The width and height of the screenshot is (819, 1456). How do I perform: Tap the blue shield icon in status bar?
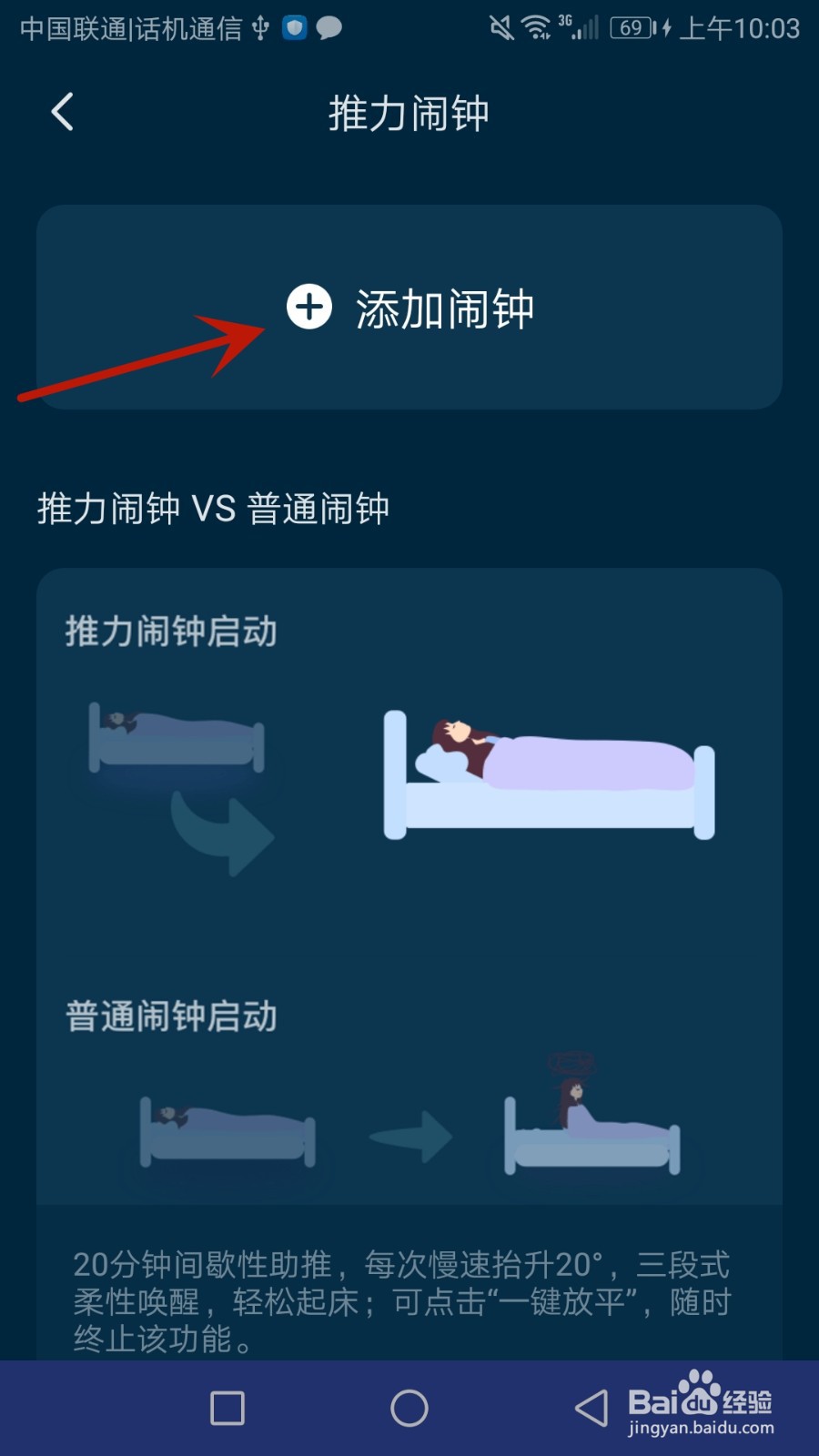pos(293,28)
